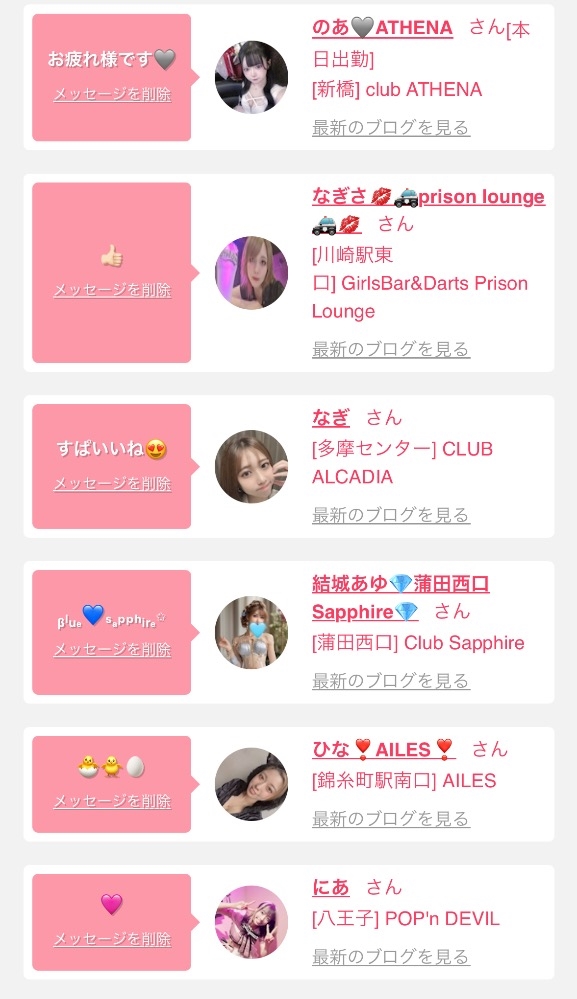
Task: Open なぎさ prison lounge profile link
Action: tap(428, 210)
